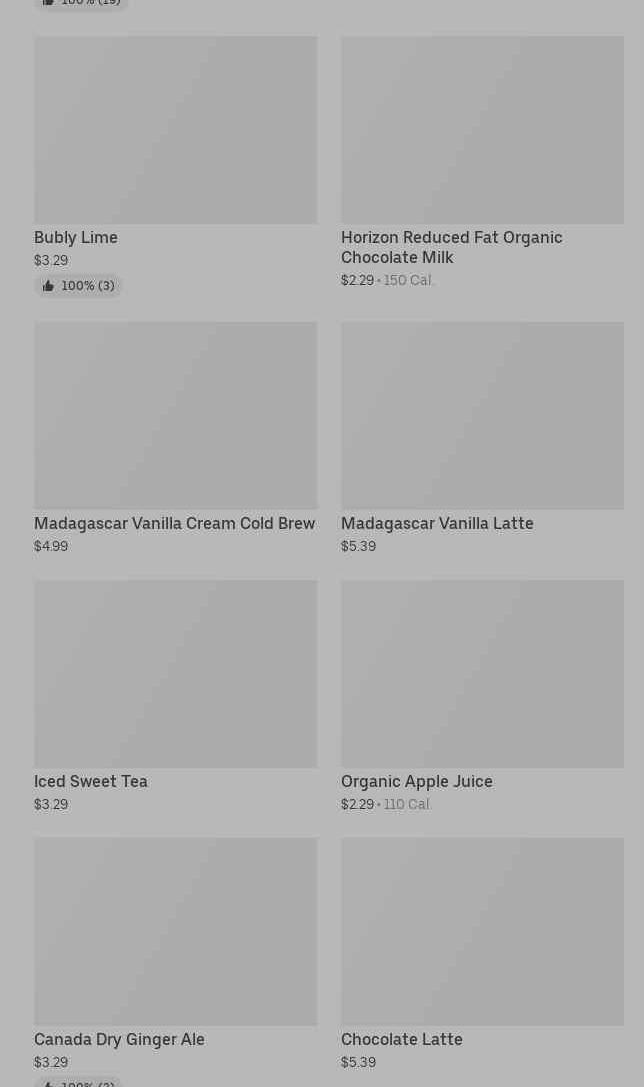
Task: Select Horizon Reduced Fat Organic Chocolate Milk
Action: tap(482, 131)
